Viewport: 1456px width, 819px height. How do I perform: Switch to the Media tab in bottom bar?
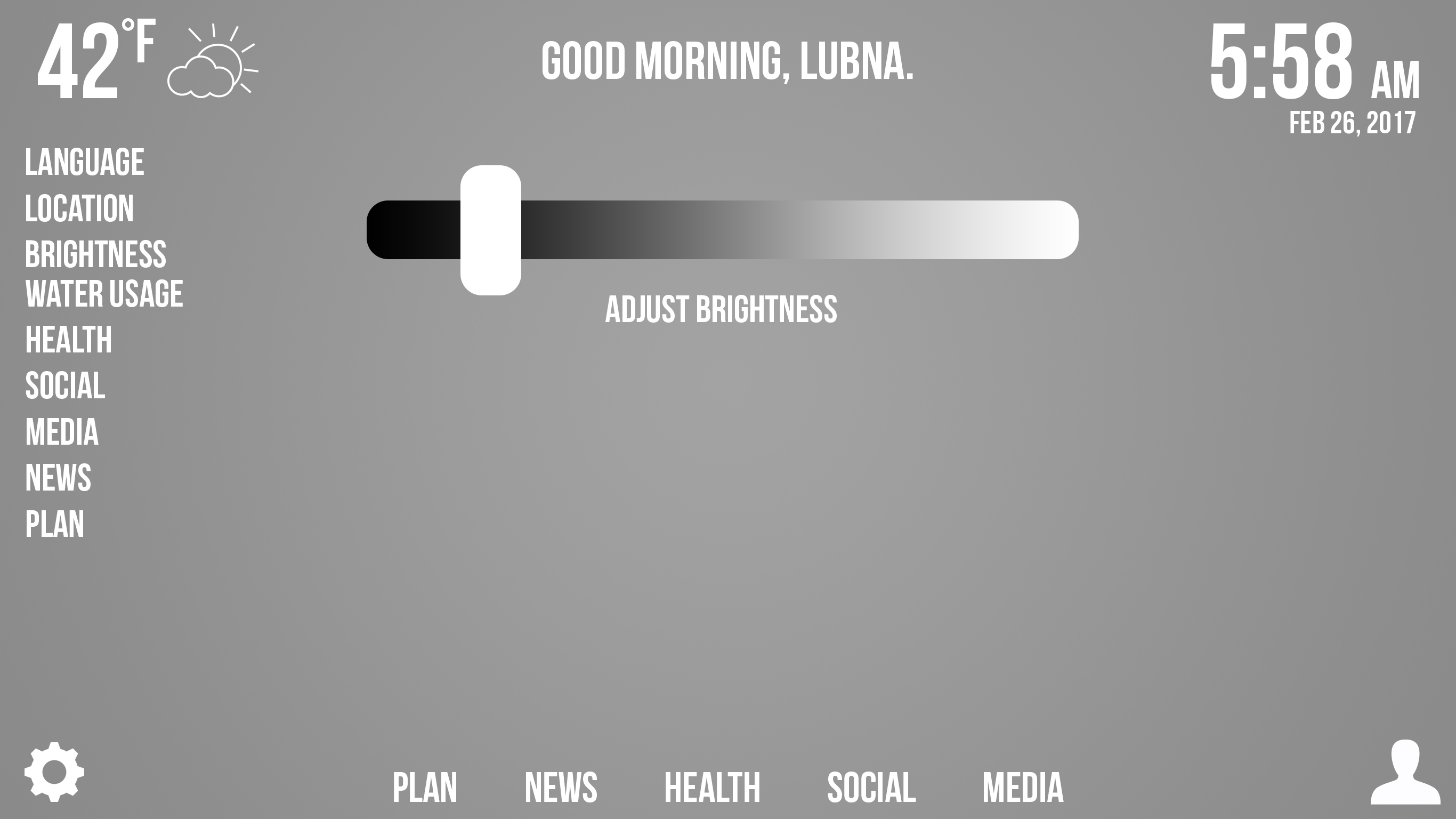click(1023, 788)
